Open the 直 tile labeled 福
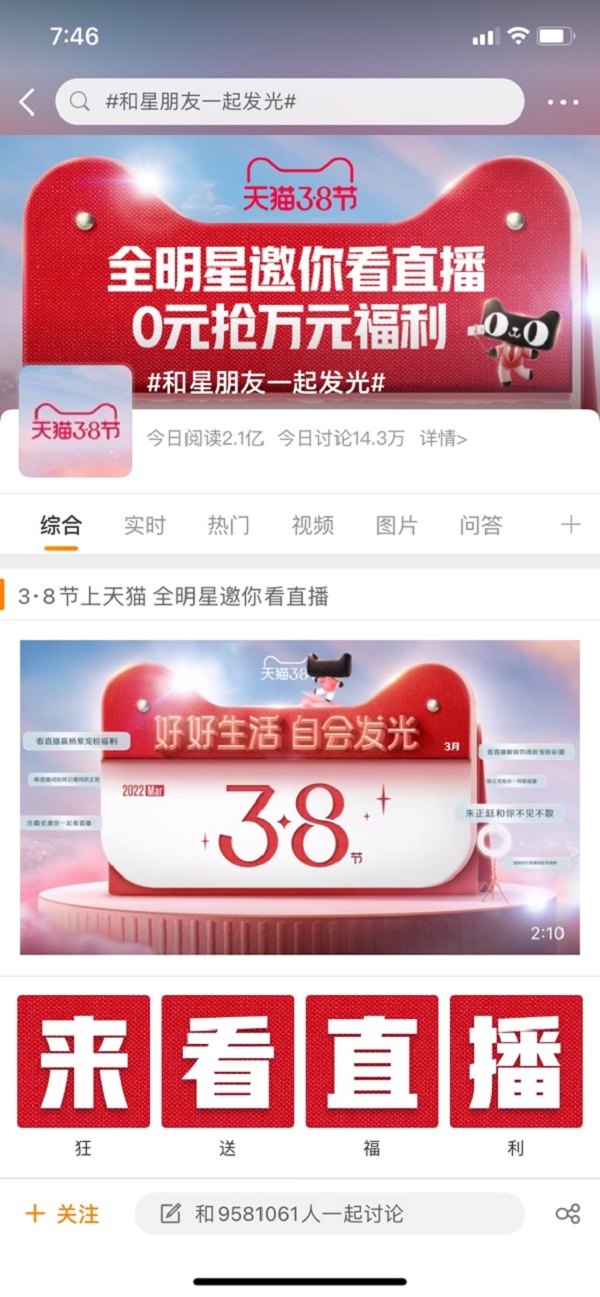Screen dimensions: 600x1297 pyautogui.click(x=372, y=1062)
